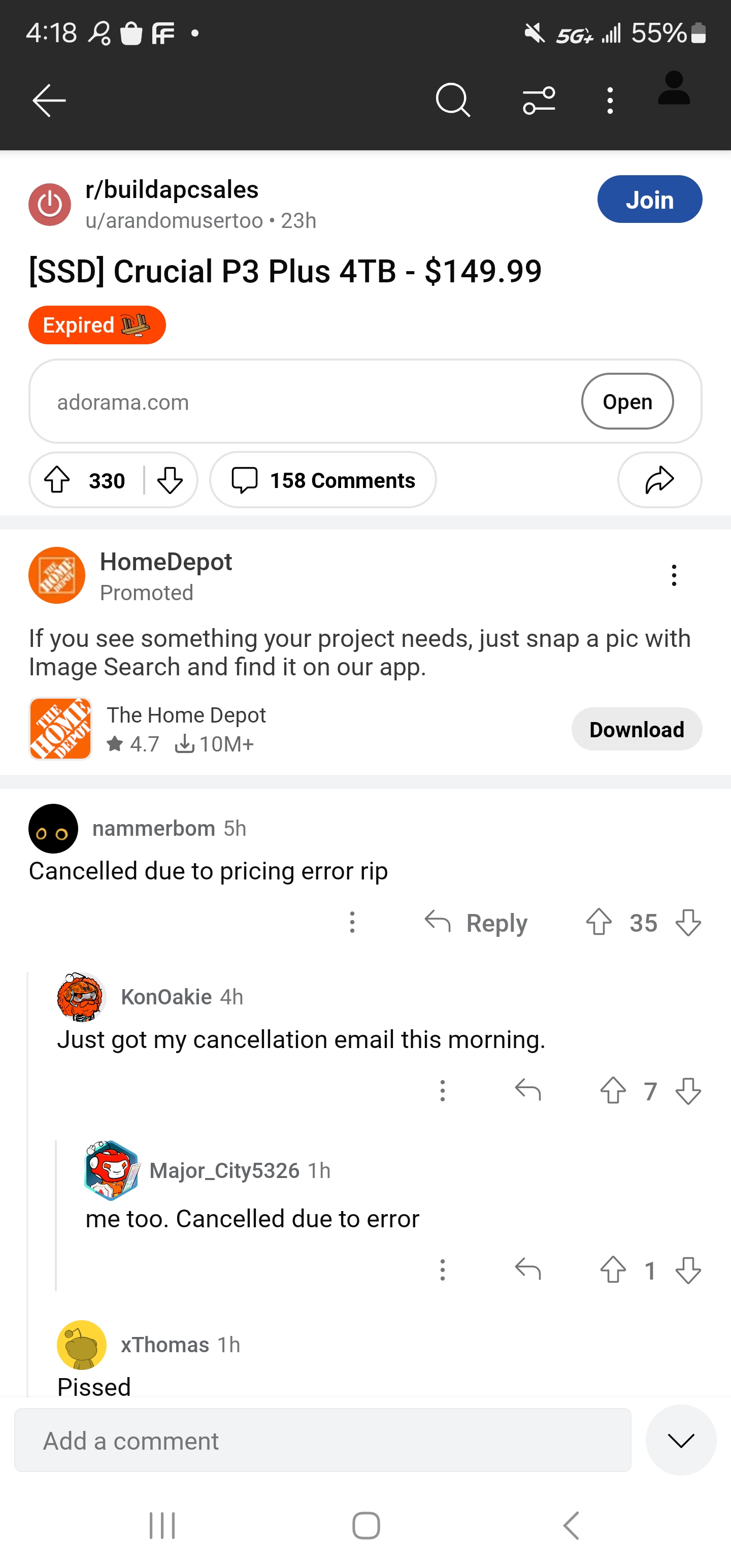
Task: Reply to Major_City5326's comment
Action: tap(528, 1270)
